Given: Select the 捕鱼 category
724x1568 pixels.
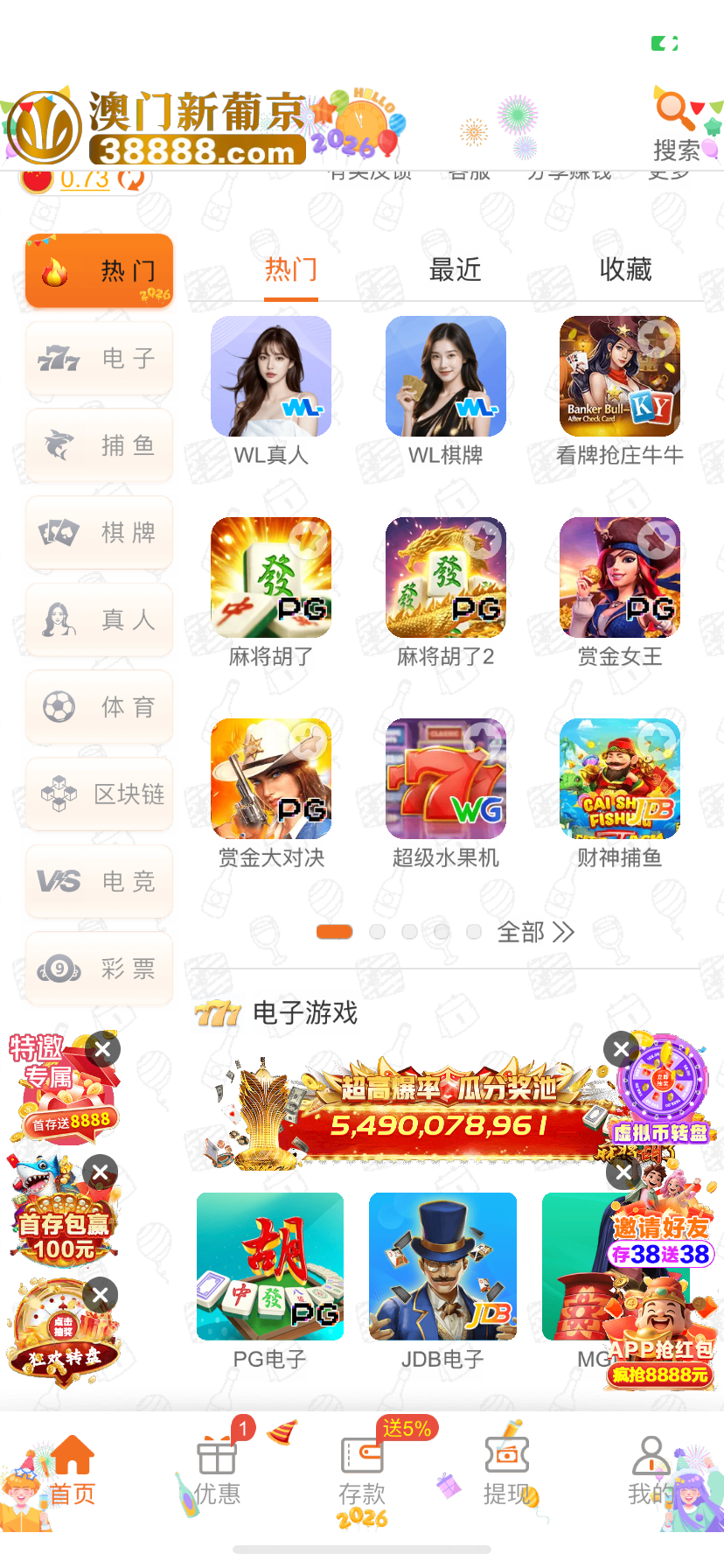Looking at the screenshot, I should [99, 445].
